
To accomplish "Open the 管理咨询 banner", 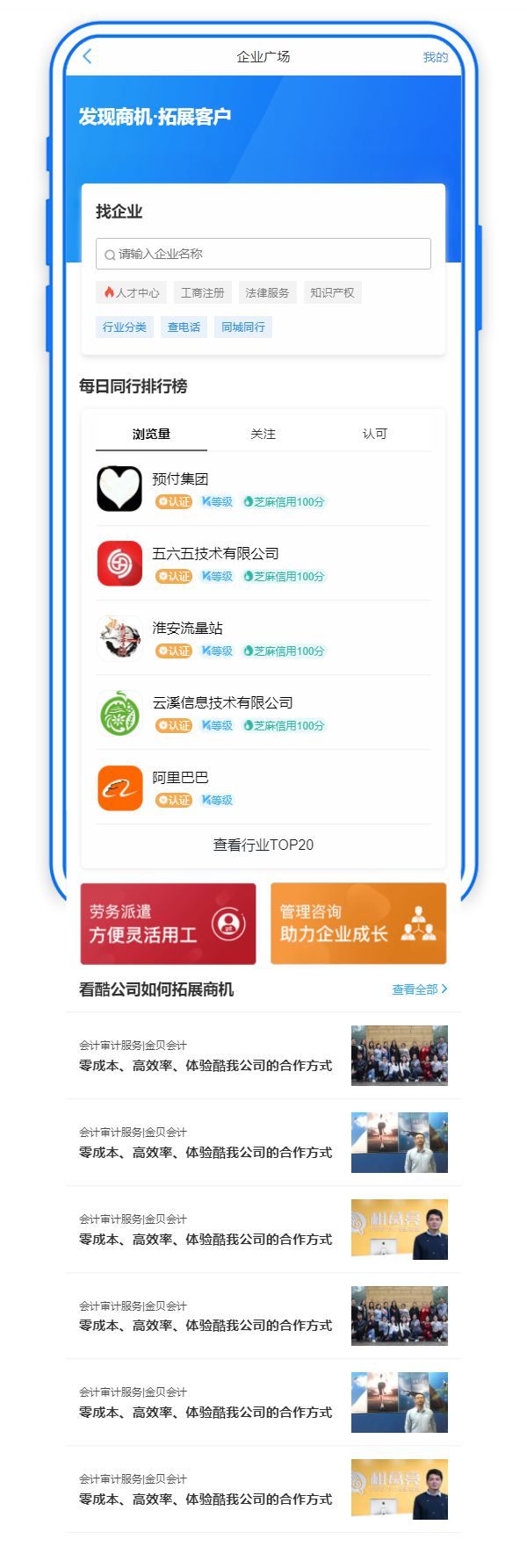I will (358, 924).
